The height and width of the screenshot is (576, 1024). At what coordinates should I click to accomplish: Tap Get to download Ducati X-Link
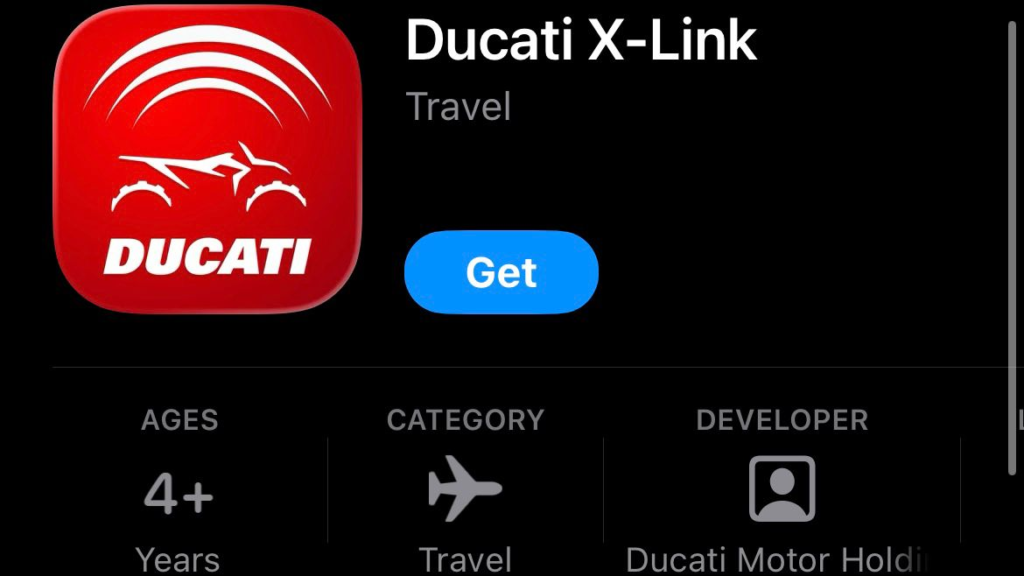501,272
